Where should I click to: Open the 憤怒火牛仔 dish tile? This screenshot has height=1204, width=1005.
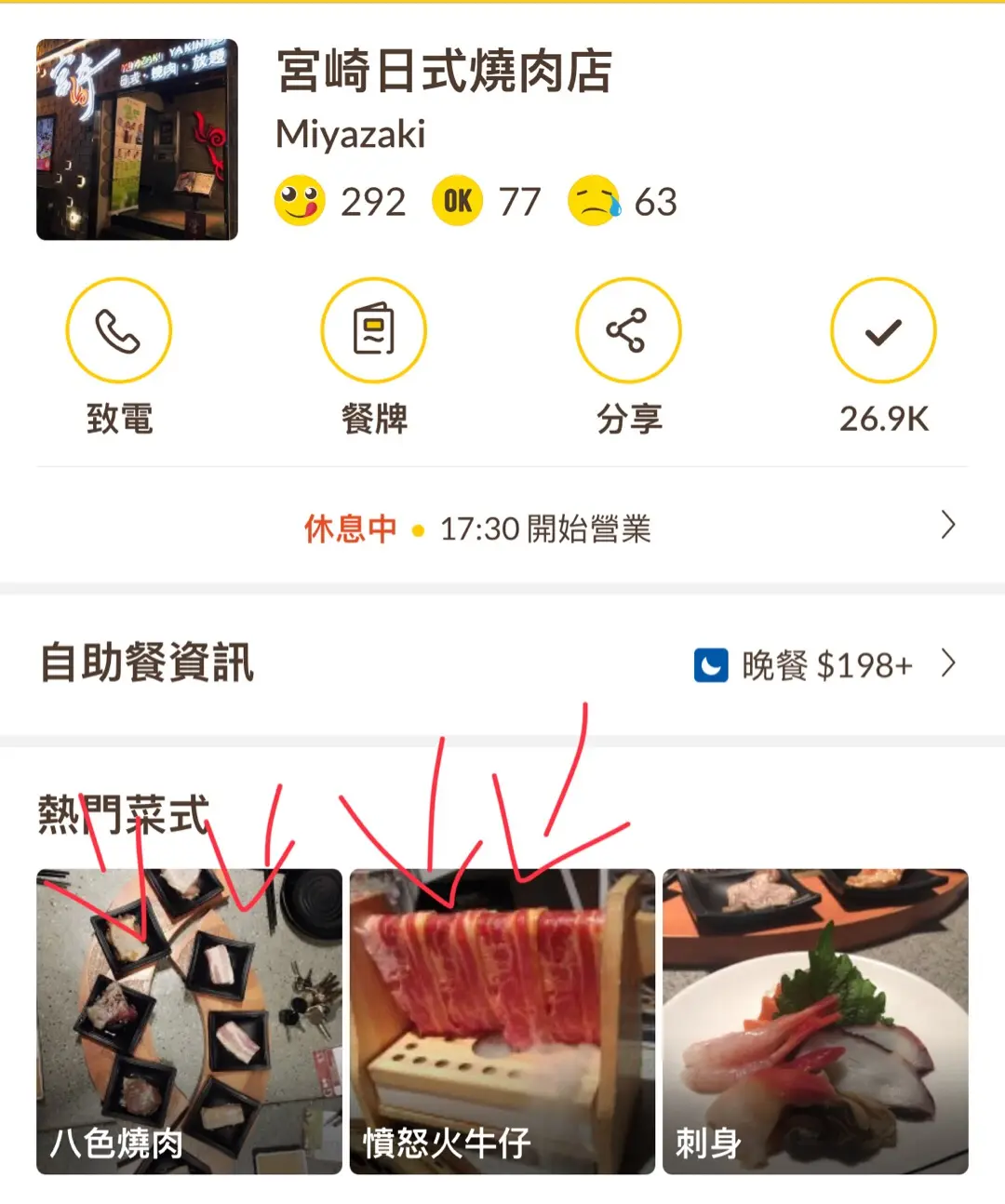502,1021
